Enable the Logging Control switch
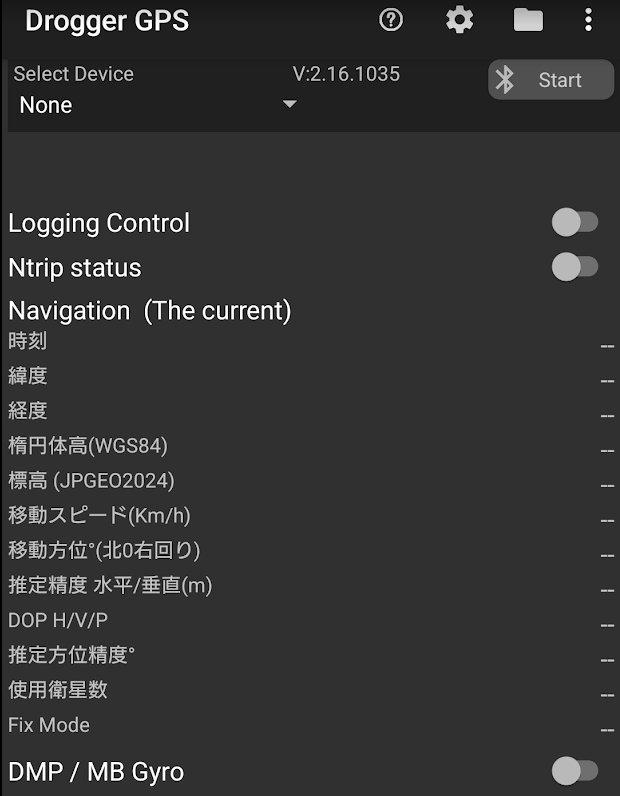The image size is (620, 796). [575, 222]
